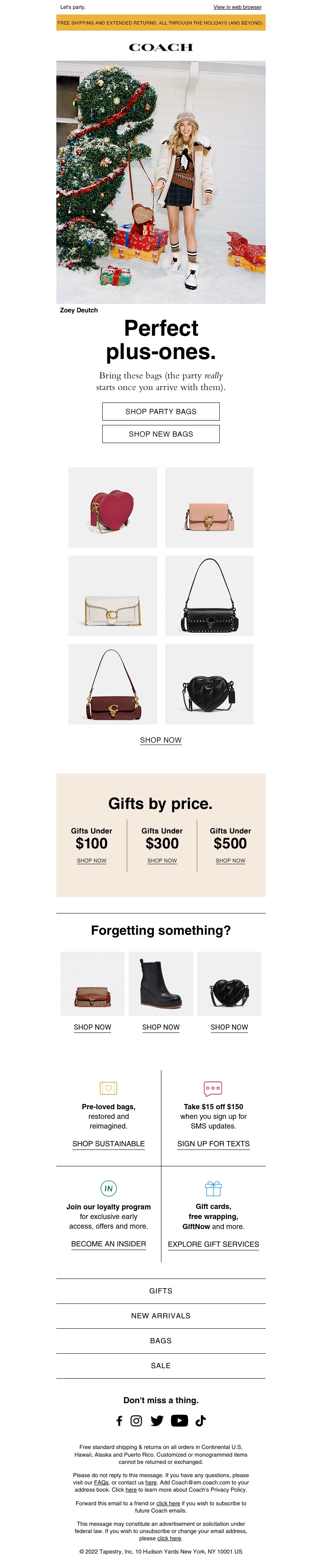Screen dimensions: 322x1568
Task: Visit Coach's Instagram page
Action: 136,1421
